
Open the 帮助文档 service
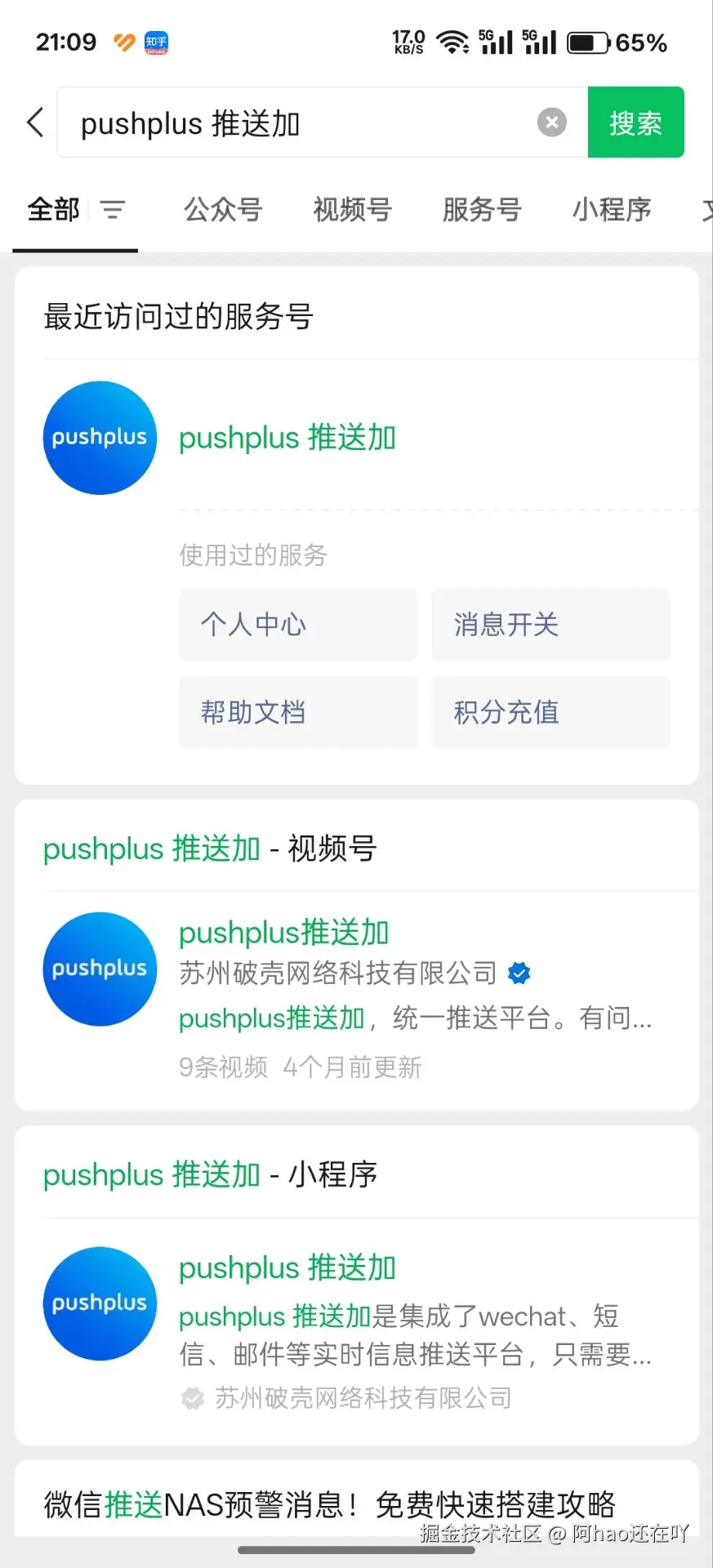pos(297,712)
